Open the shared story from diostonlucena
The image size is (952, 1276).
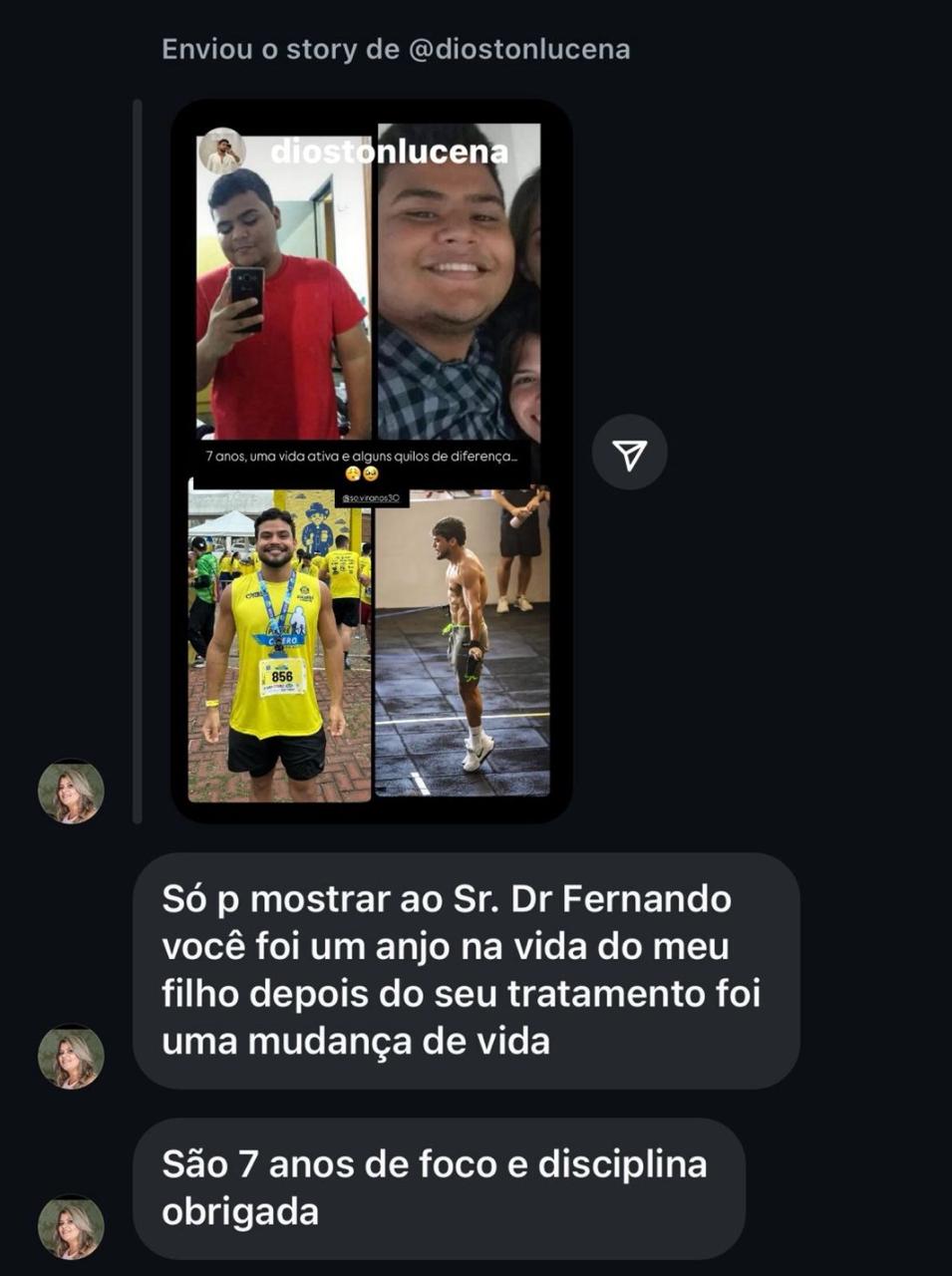tap(370, 461)
